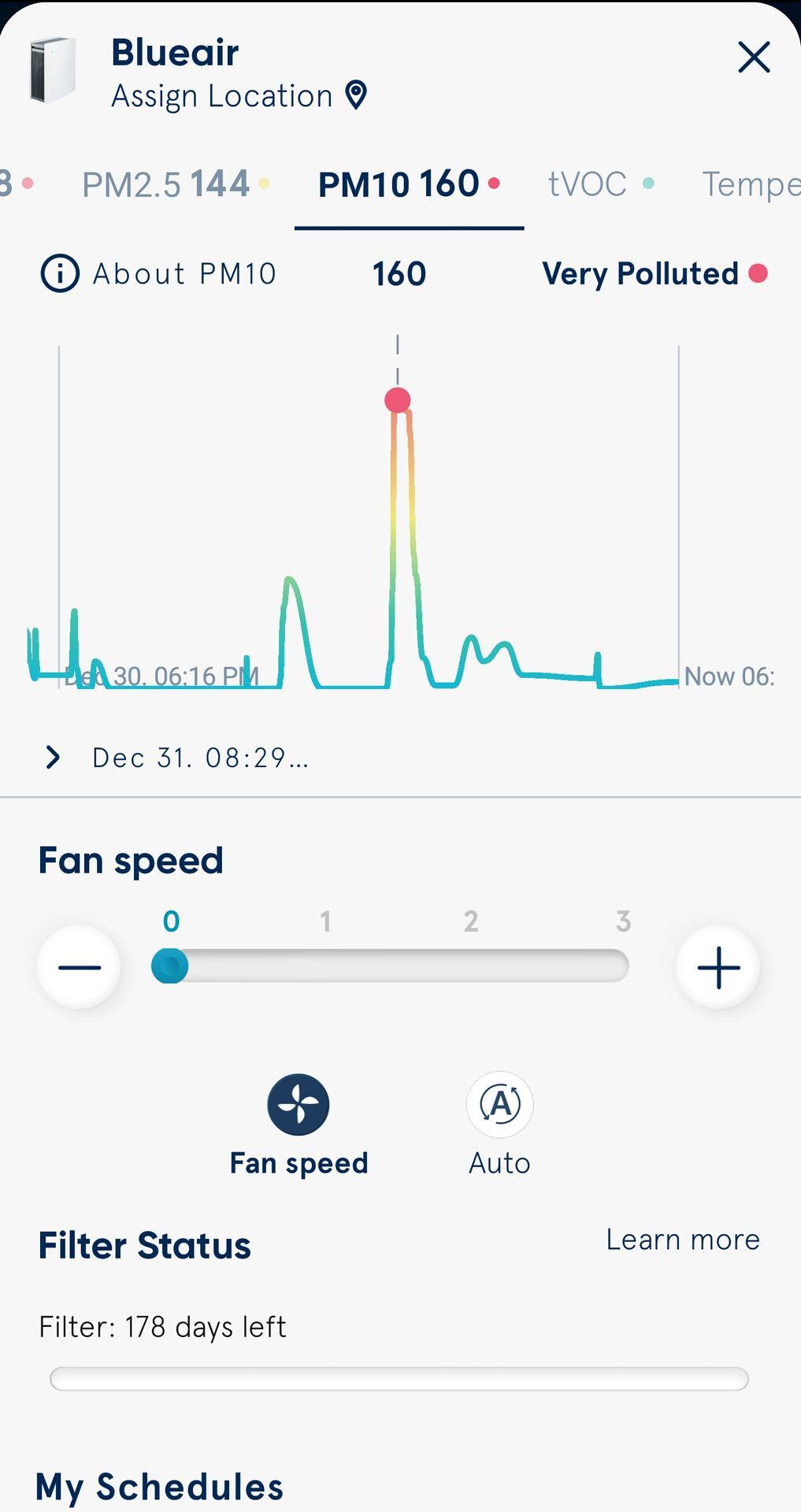Image resolution: width=801 pixels, height=1512 pixels.
Task: Switch to the tVOC tab
Action: click(600, 184)
